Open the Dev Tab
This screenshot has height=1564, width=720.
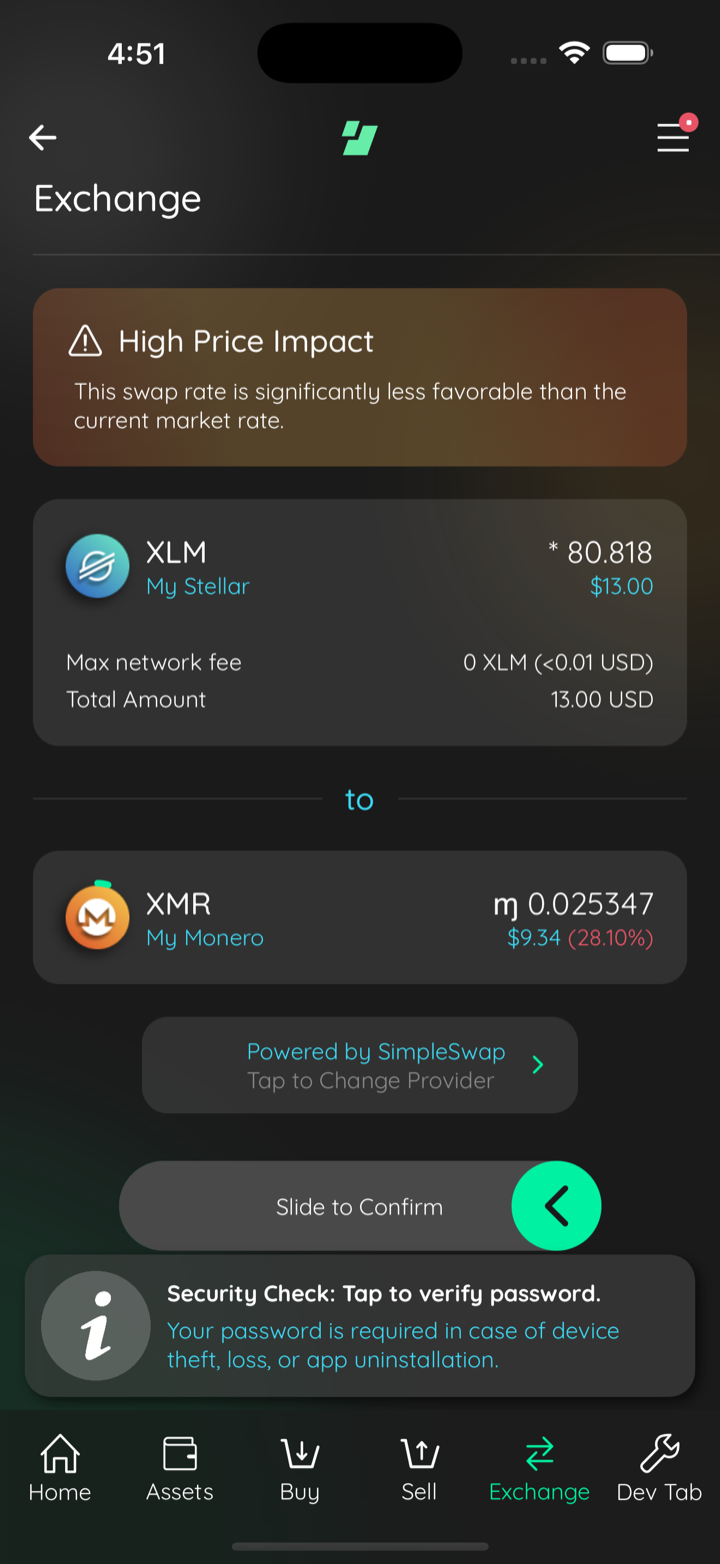point(660,1468)
